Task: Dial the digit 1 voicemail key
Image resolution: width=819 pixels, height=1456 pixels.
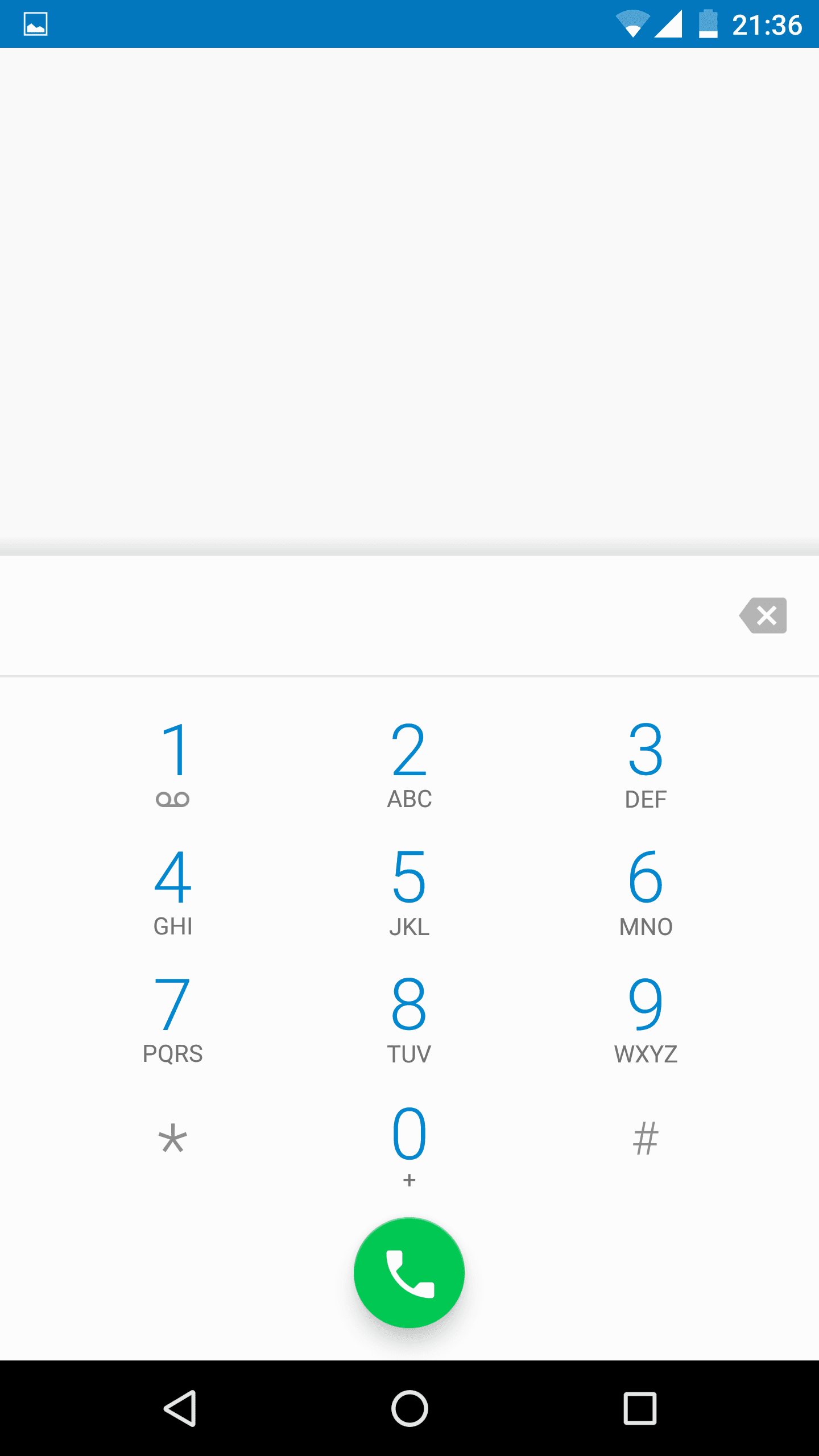Action: tap(173, 764)
